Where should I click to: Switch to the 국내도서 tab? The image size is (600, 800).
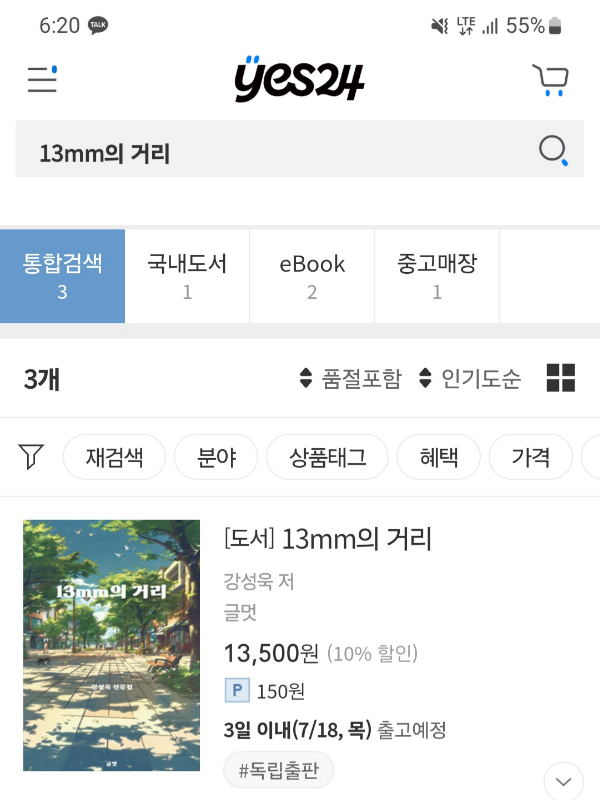click(187, 275)
